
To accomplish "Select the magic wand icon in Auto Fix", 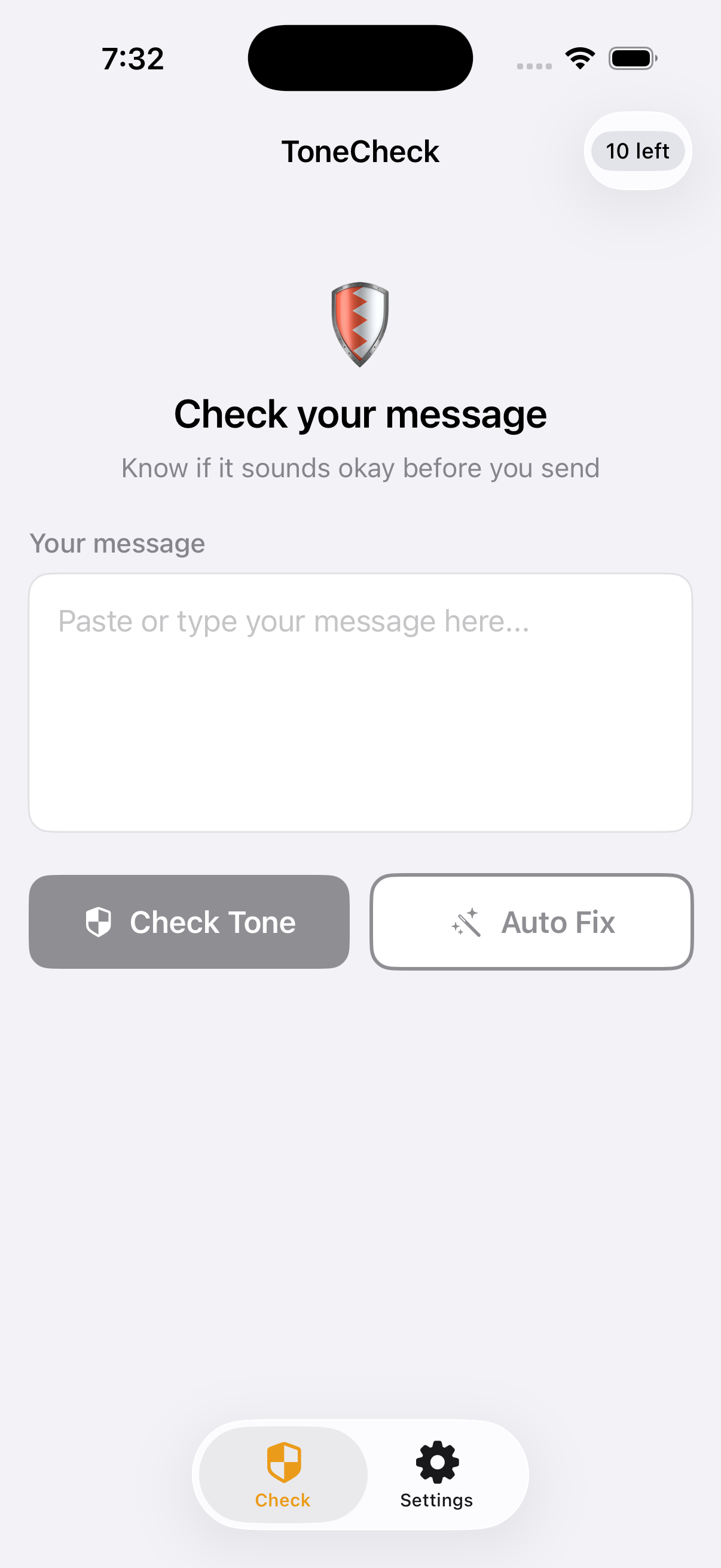I will [468, 922].
